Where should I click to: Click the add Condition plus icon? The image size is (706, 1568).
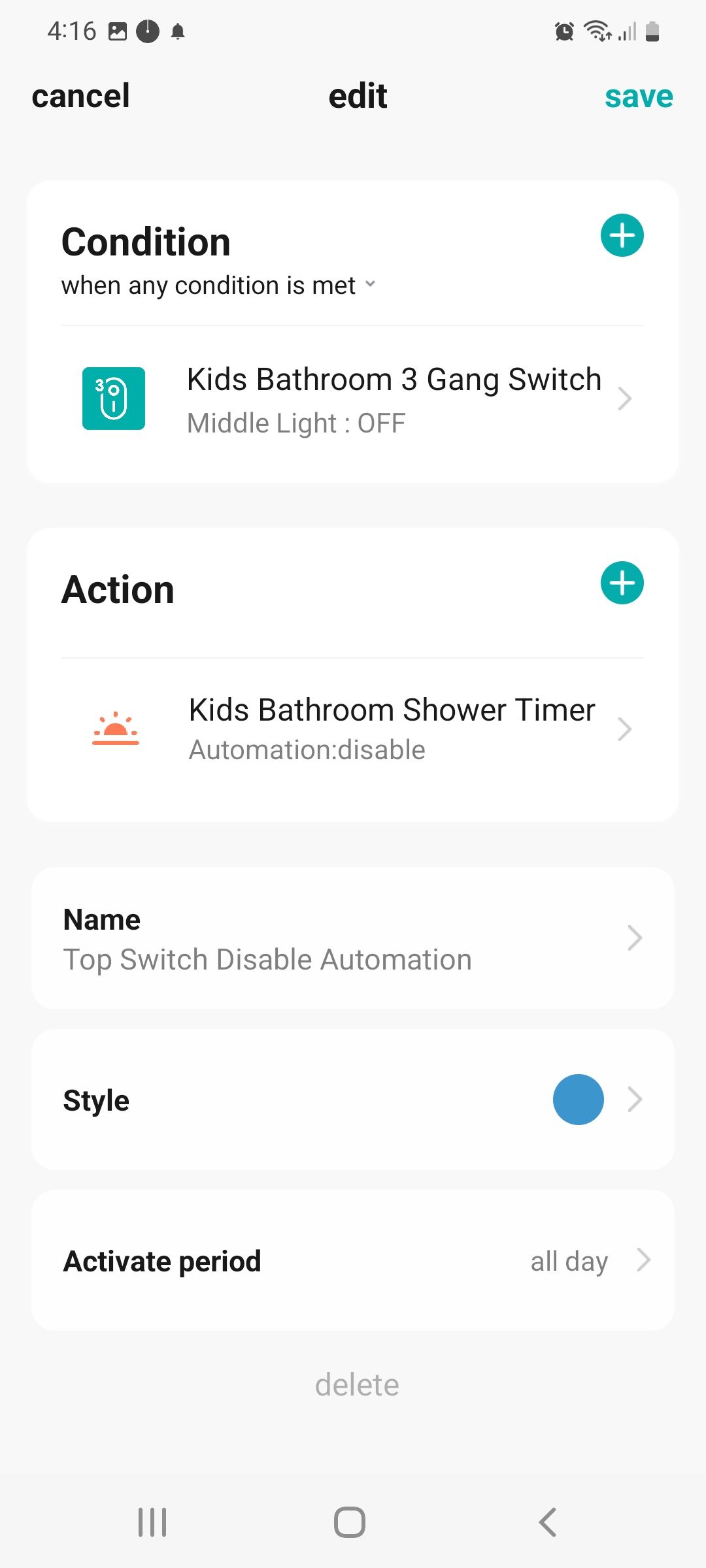pos(623,236)
